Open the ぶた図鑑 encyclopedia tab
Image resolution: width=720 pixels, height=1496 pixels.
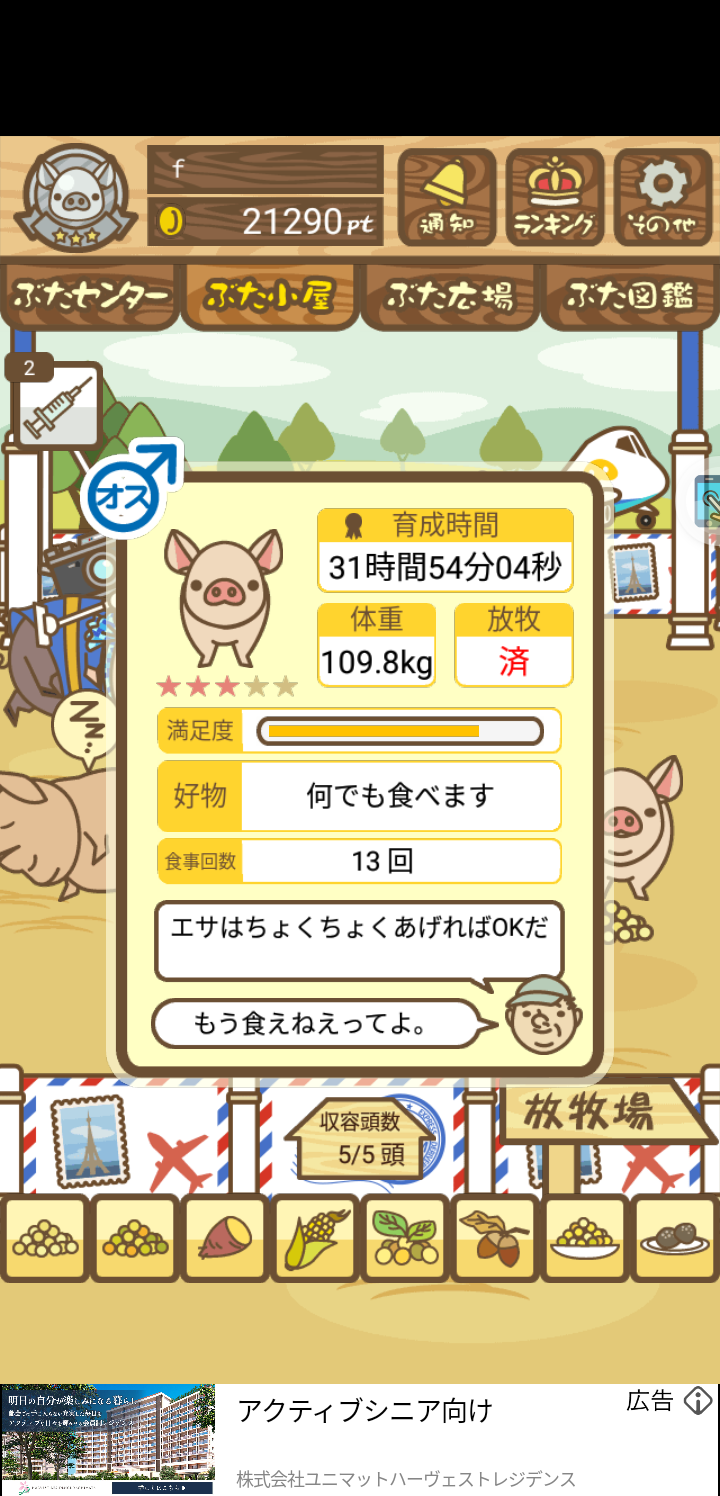[630, 296]
